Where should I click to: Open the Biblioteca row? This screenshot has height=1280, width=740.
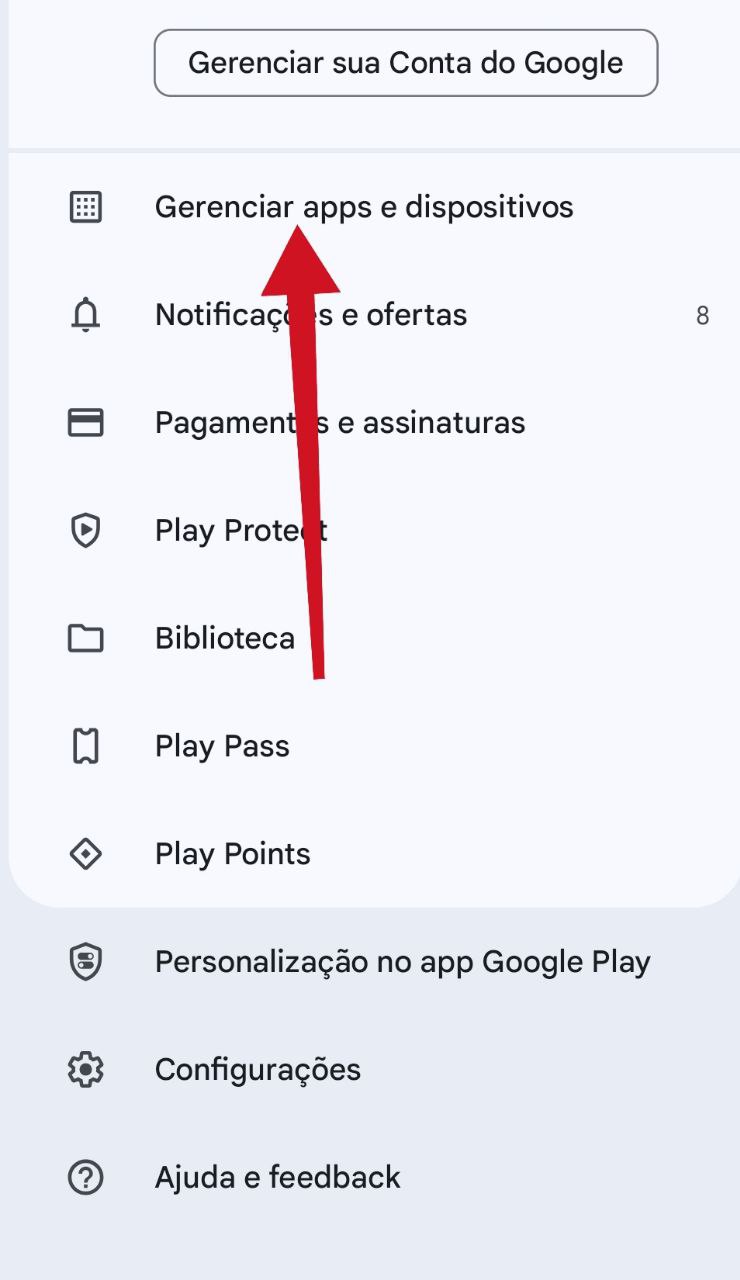tap(225, 638)
